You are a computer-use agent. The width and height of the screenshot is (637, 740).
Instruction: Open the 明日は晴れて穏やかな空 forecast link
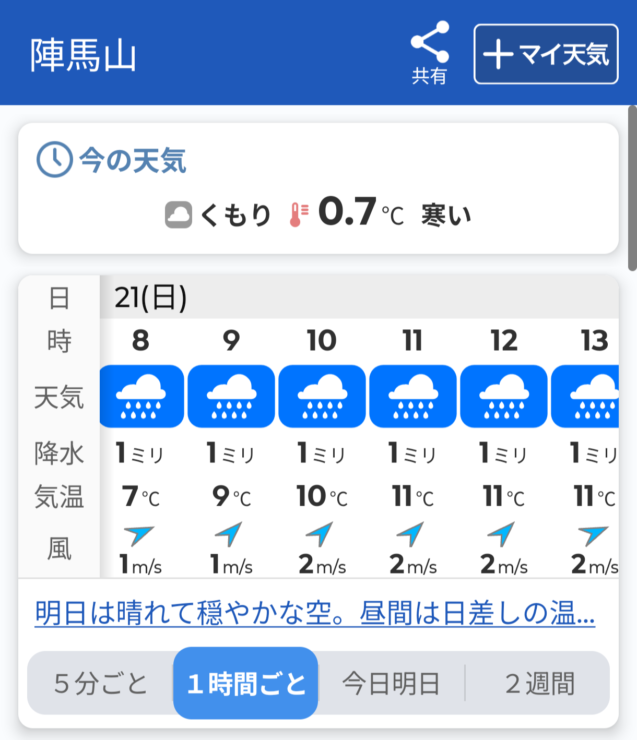click(x=315, y=612)
